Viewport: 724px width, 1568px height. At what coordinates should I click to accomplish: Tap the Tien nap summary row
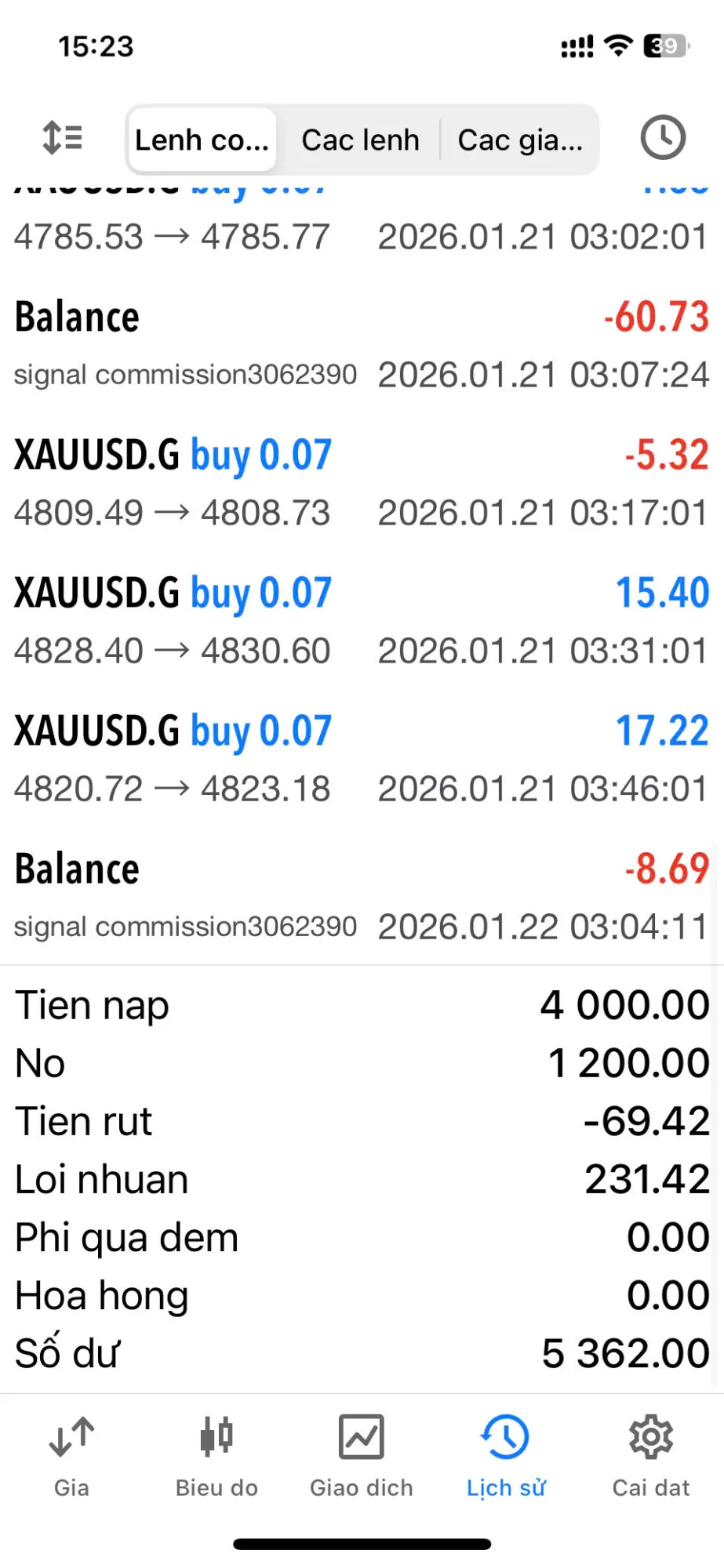tap(361, 1005)
